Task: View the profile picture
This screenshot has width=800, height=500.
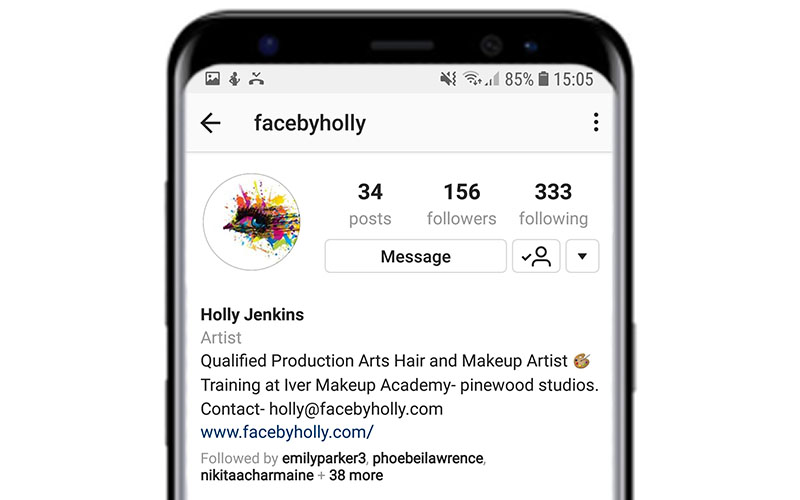Action: [x=251, y=222]
